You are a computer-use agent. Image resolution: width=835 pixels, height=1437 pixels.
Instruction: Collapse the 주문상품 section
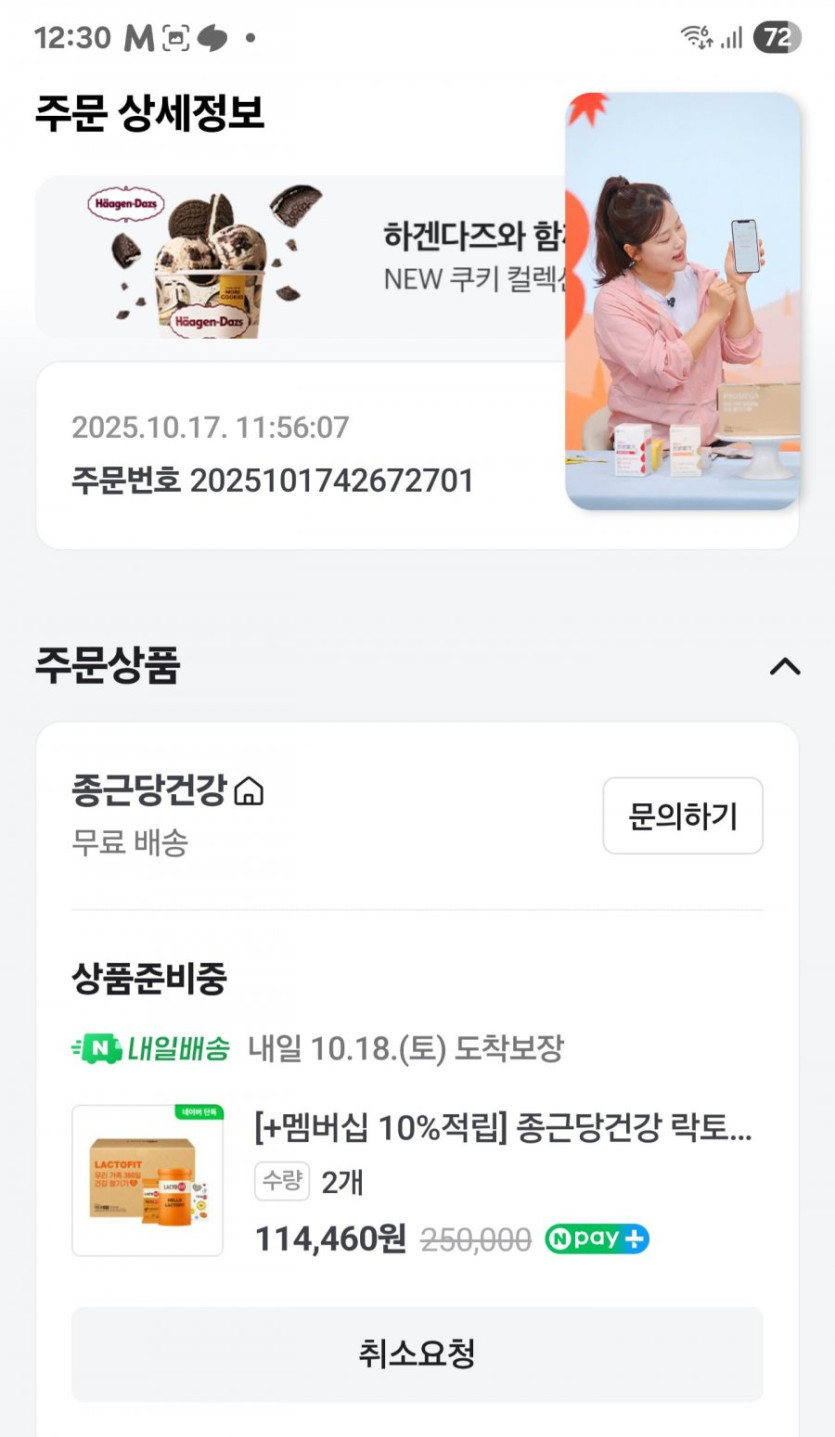pyautogui.click(x=785, y=666)
